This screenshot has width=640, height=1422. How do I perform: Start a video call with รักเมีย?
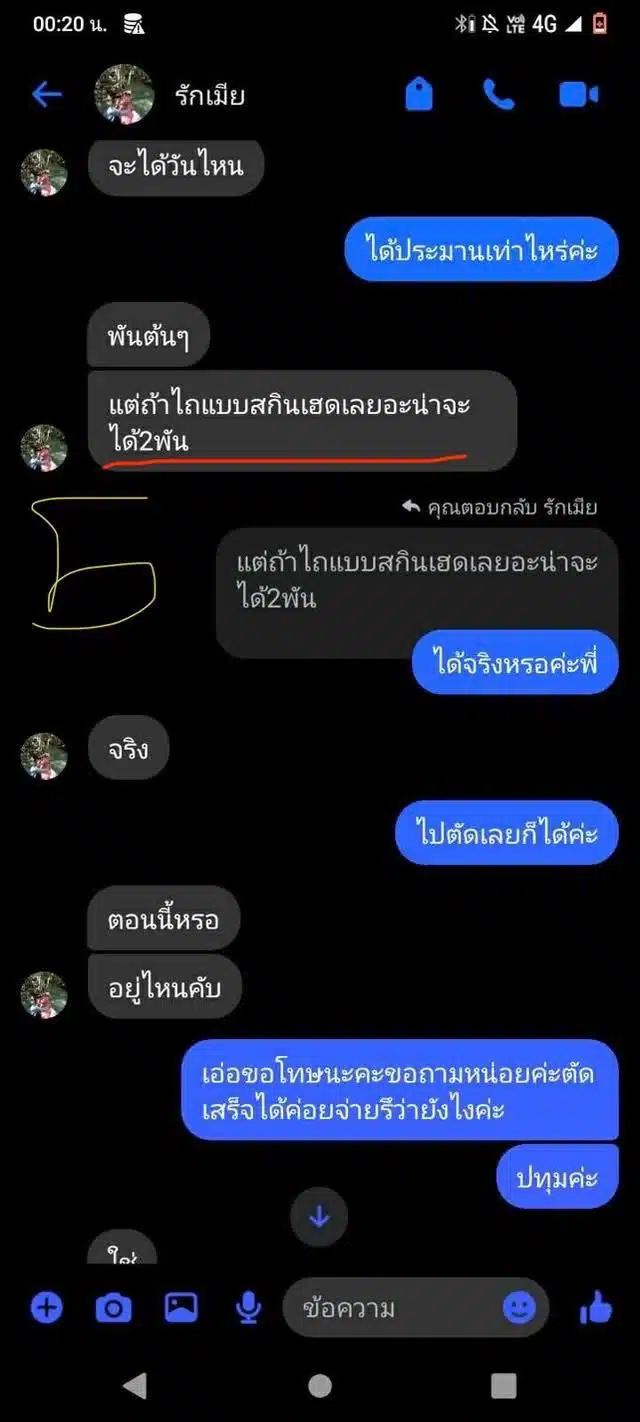point(578,95)
